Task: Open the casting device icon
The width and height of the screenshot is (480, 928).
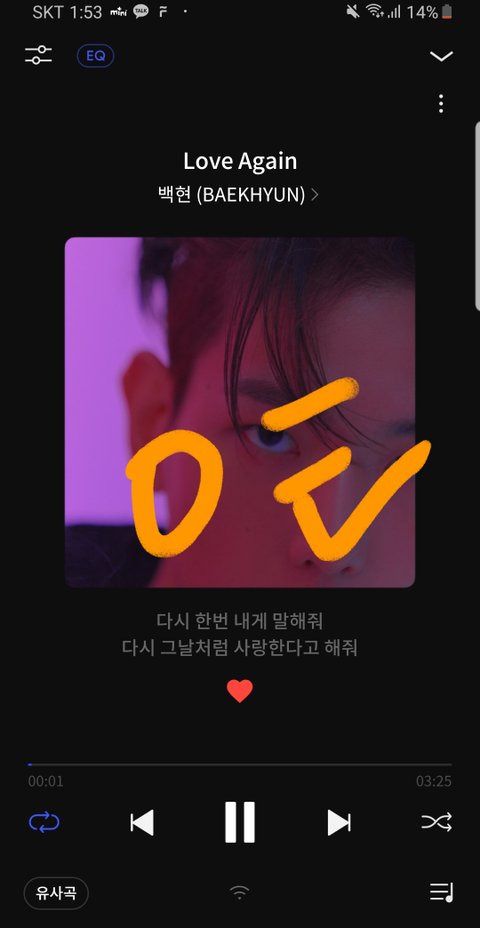Action: pyautogui.click(x=239, y=892)
